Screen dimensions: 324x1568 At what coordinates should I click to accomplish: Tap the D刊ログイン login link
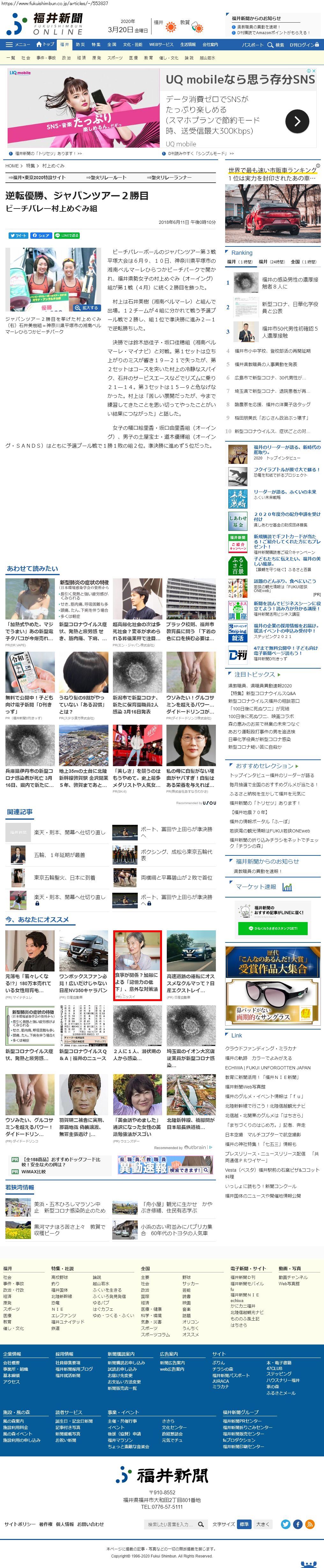point(304,44)
